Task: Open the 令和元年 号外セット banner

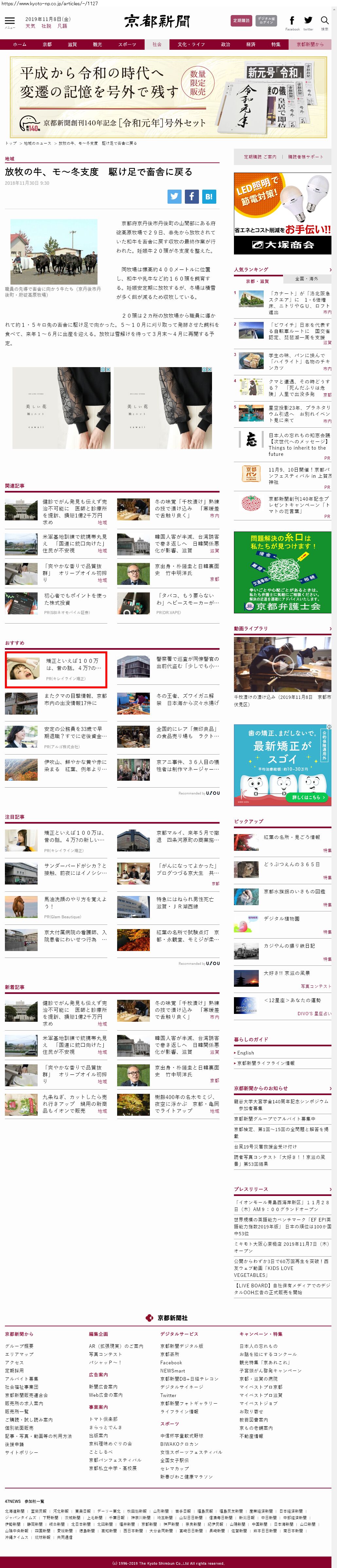Action: 168,97
